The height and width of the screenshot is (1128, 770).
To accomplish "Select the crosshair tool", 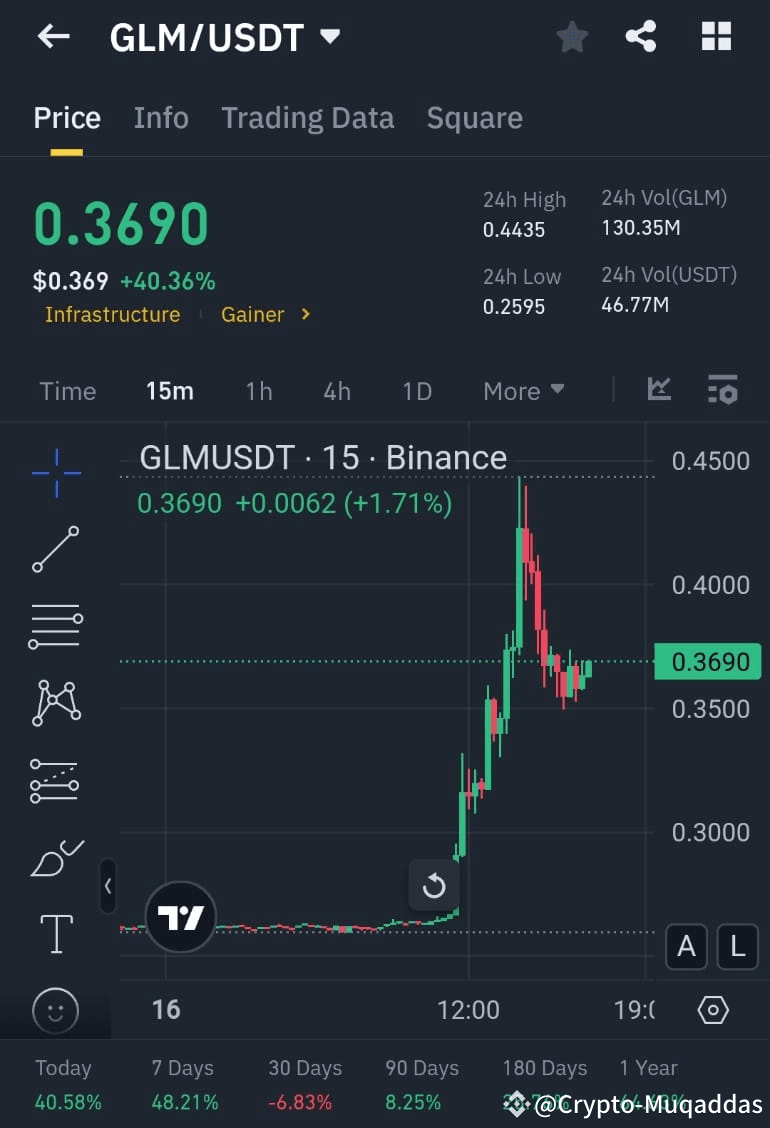I will click(x=55, y=472).
